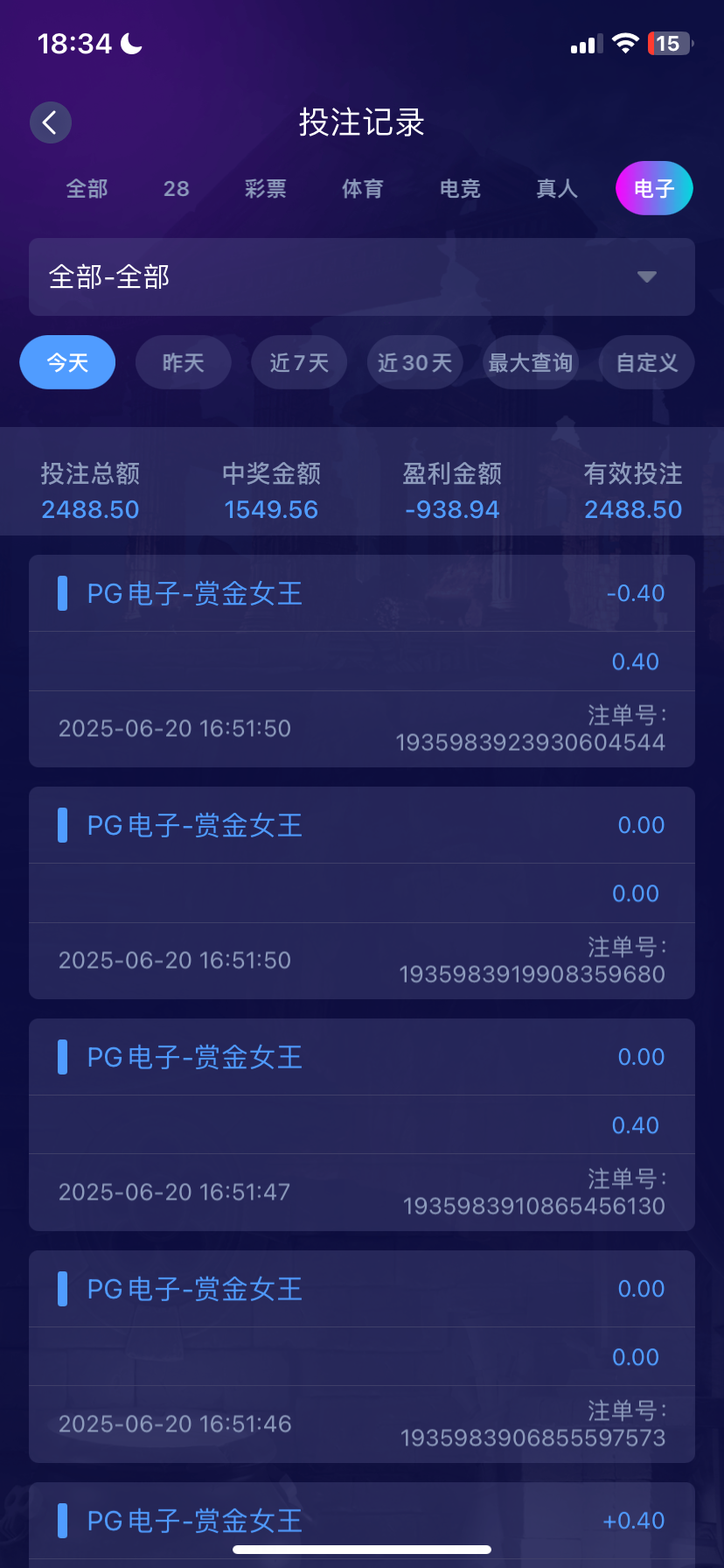Select the 28 category tab
Viewport: 724px width, 1568px height.
[177, 189]
